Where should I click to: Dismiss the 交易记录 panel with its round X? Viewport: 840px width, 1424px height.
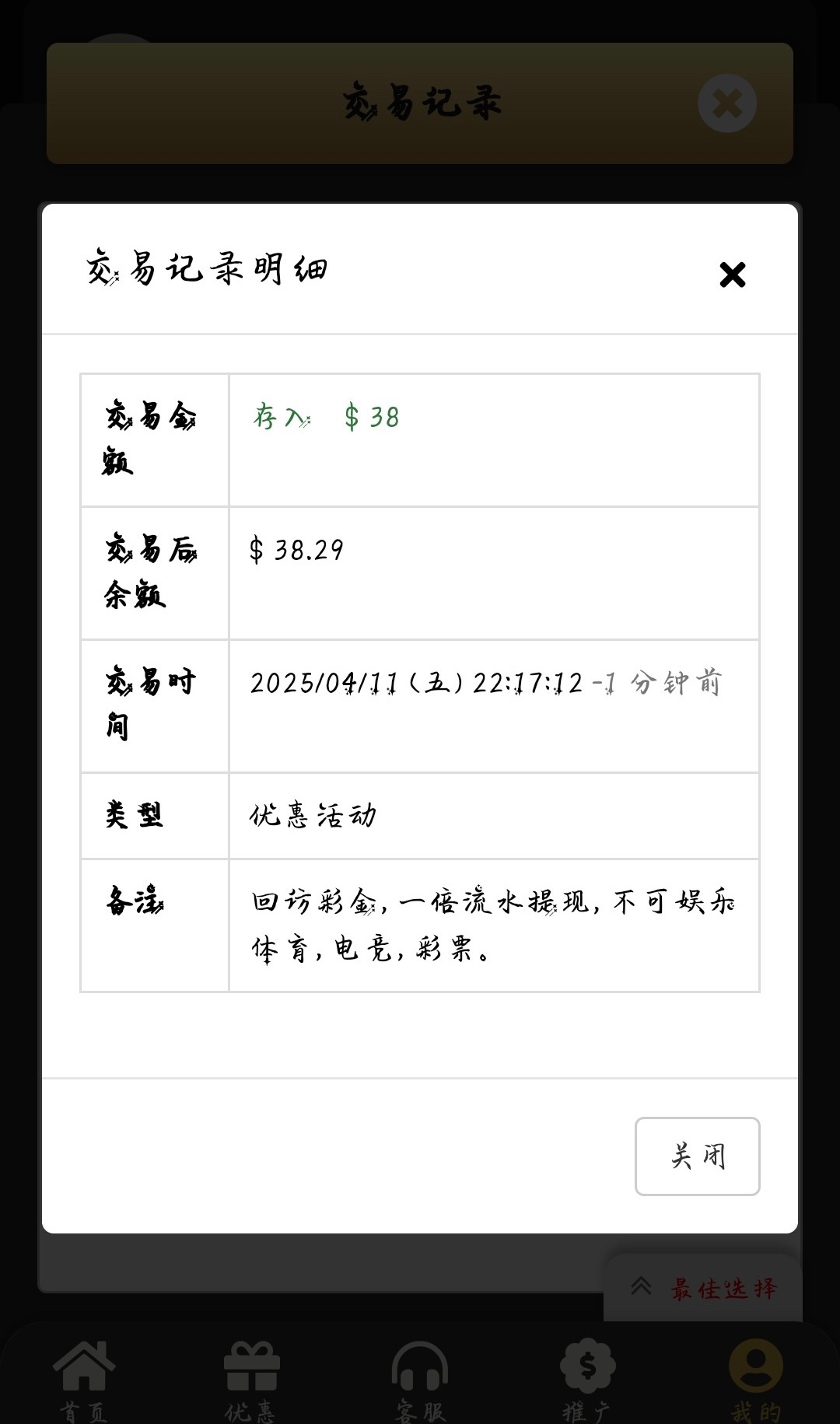727,103
